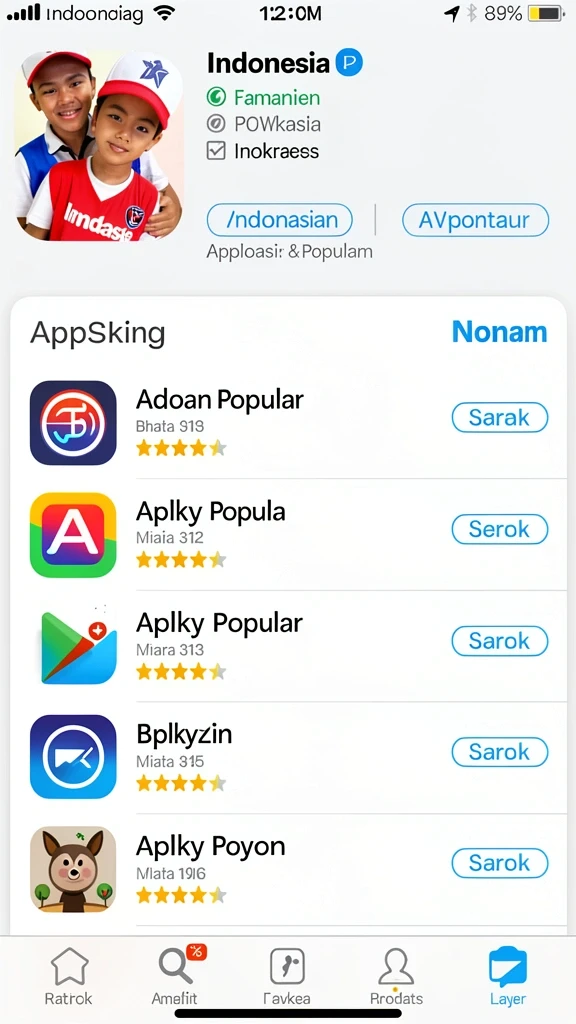The width and height of the screenshot is (576, 1024).
Task: Switch to the Favkea tab
Action: point(287,976)
